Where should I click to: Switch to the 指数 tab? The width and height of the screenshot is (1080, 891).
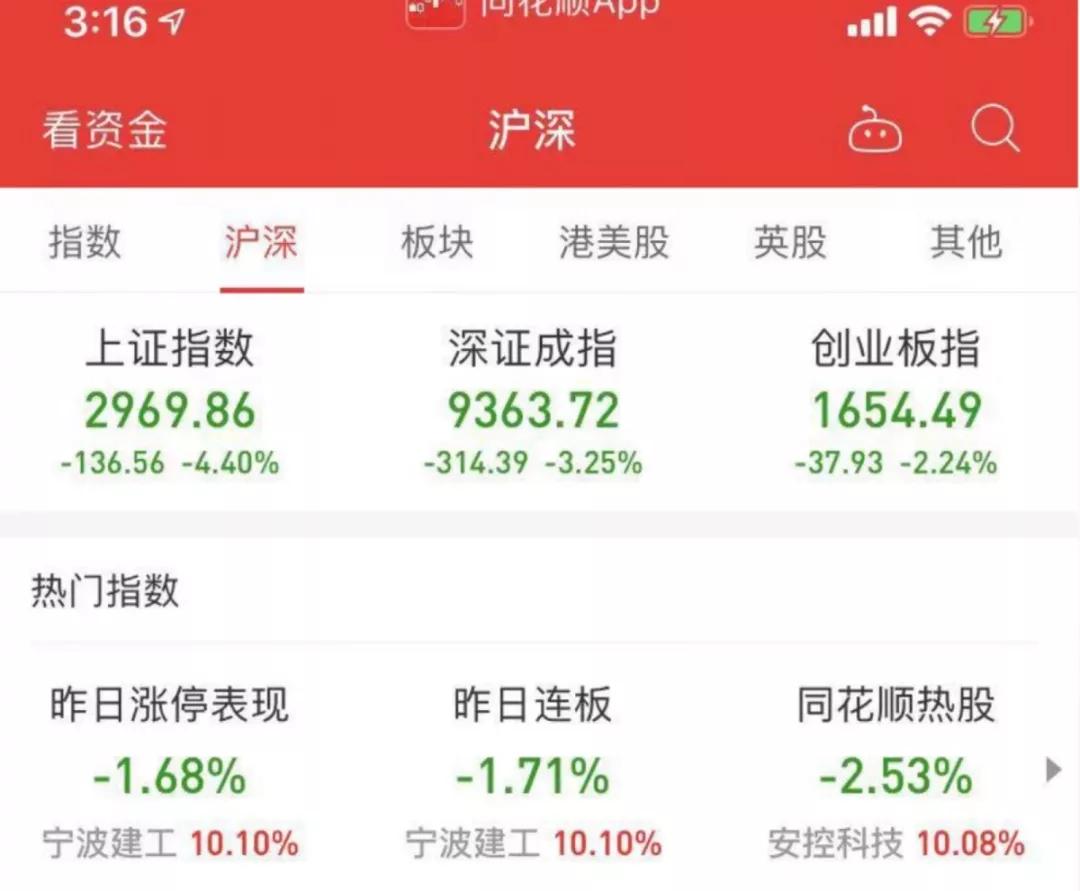(85, 242)
